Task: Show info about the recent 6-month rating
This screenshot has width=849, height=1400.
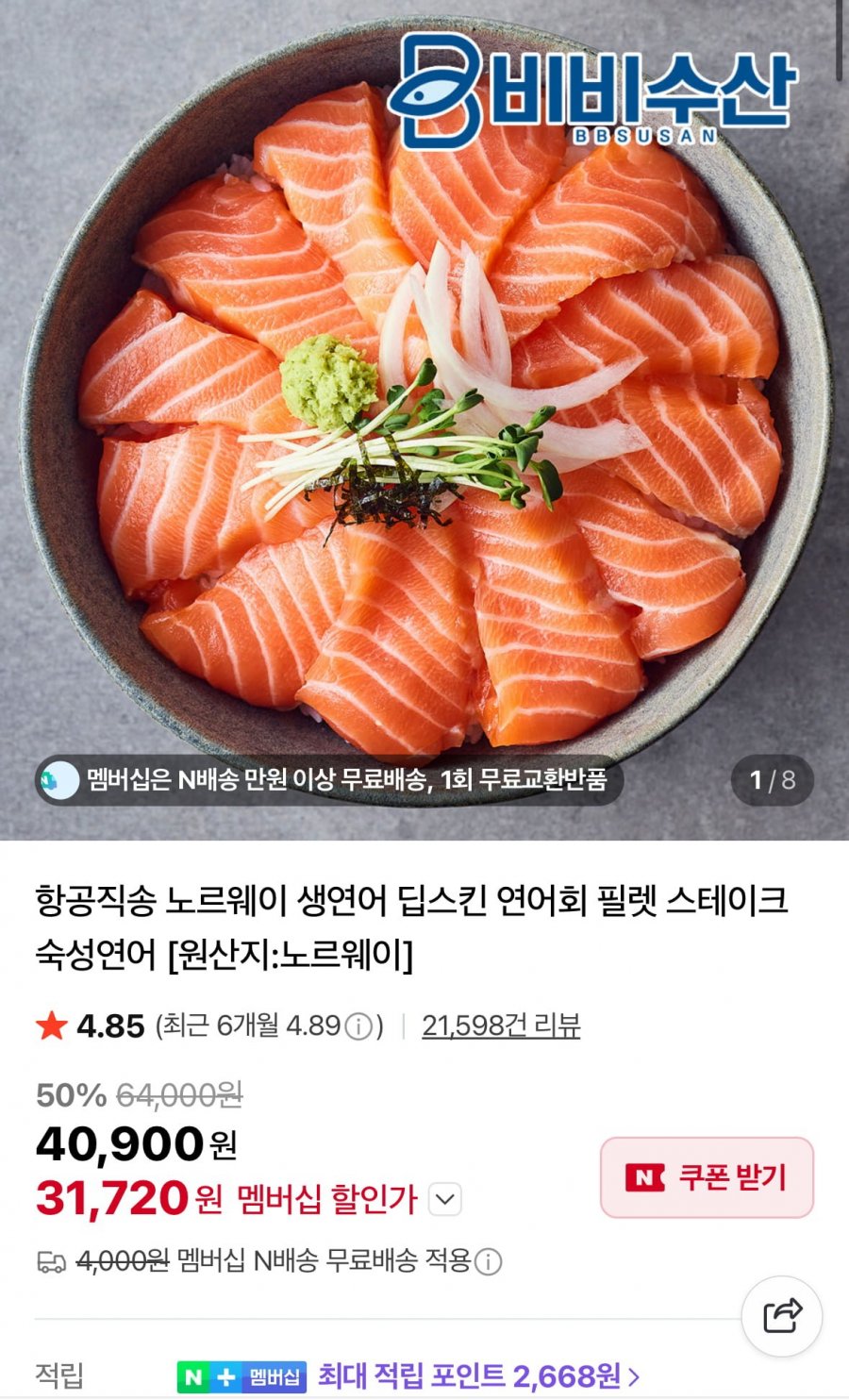Action: pyautogui.click(x=359, y=1026)
